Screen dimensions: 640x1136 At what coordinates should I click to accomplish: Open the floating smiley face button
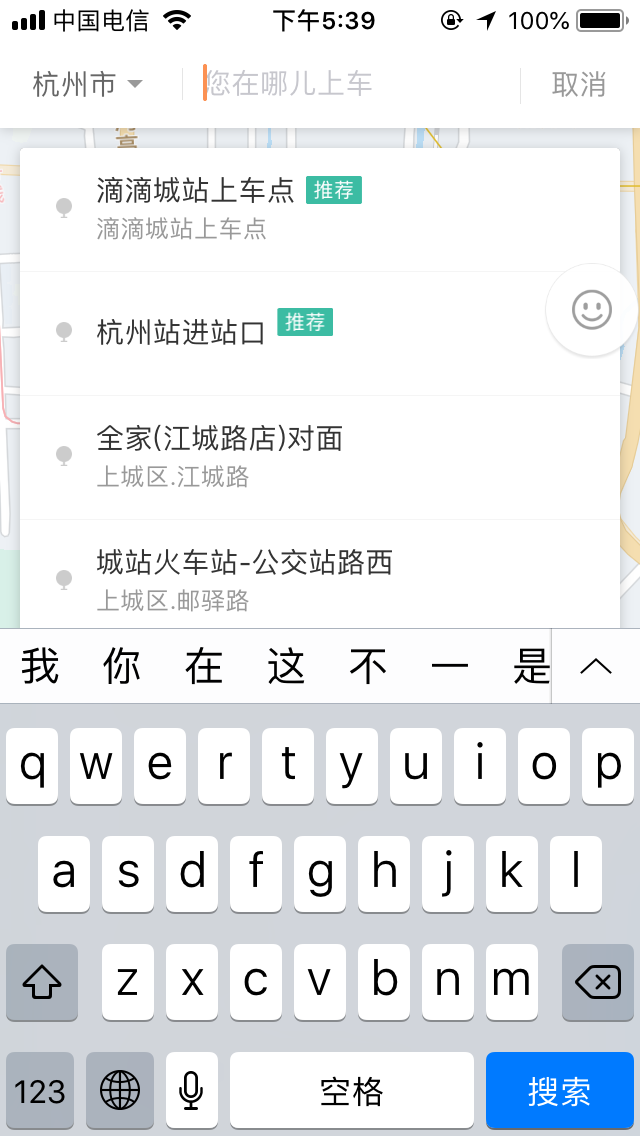click(591, 310)
